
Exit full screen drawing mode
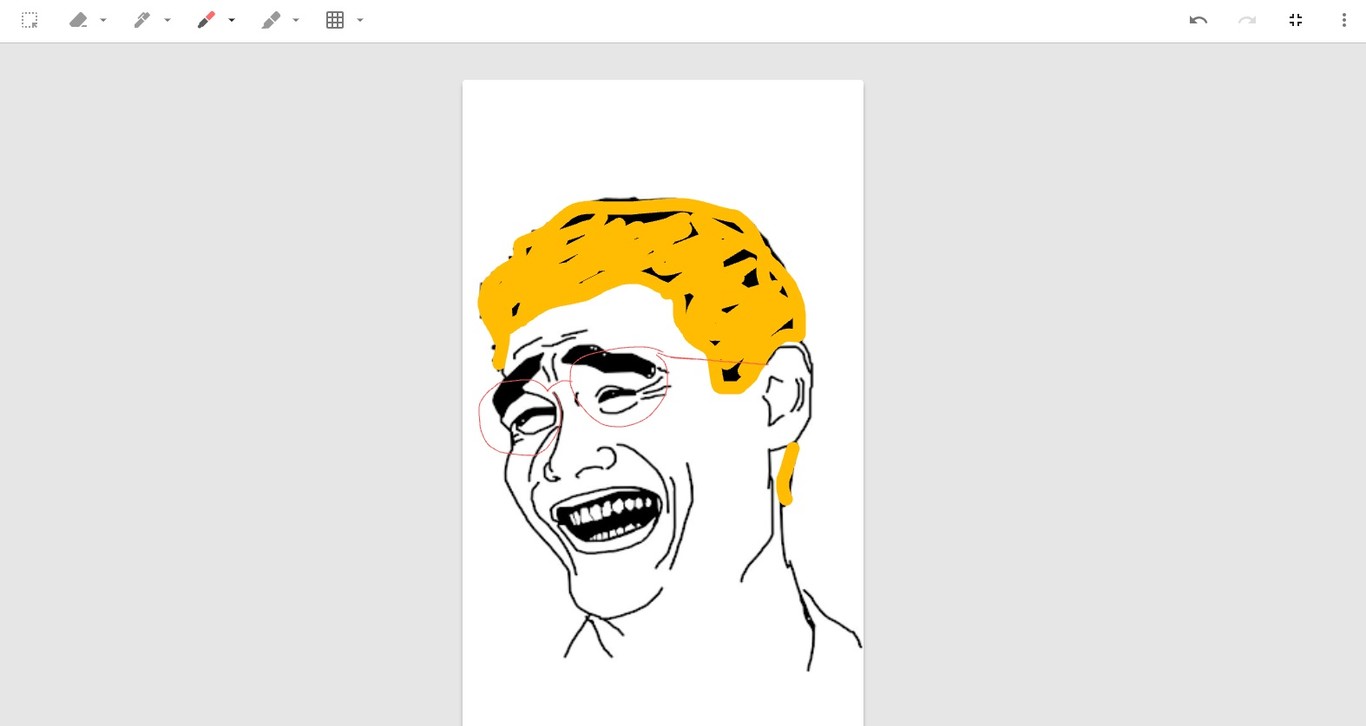pyautogui.click(x=1295, y=20)
